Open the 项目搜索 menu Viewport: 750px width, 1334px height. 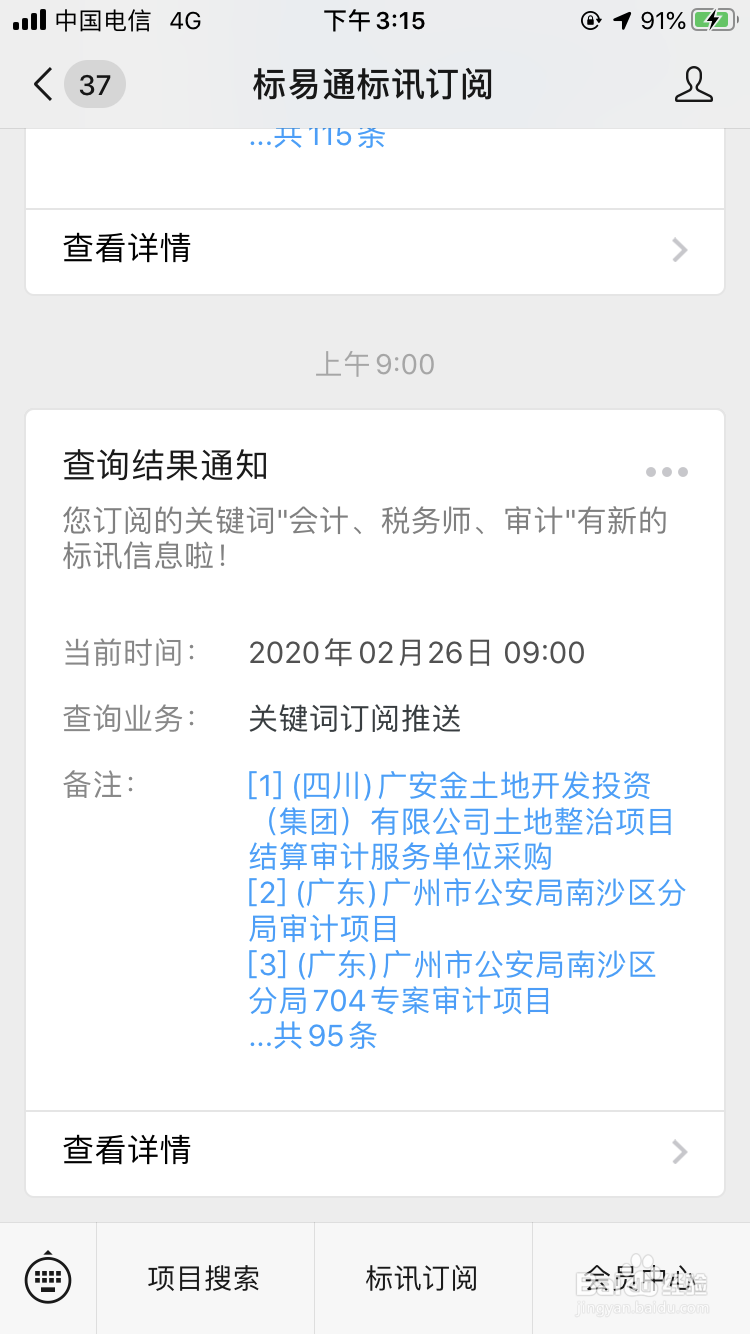204,1278
